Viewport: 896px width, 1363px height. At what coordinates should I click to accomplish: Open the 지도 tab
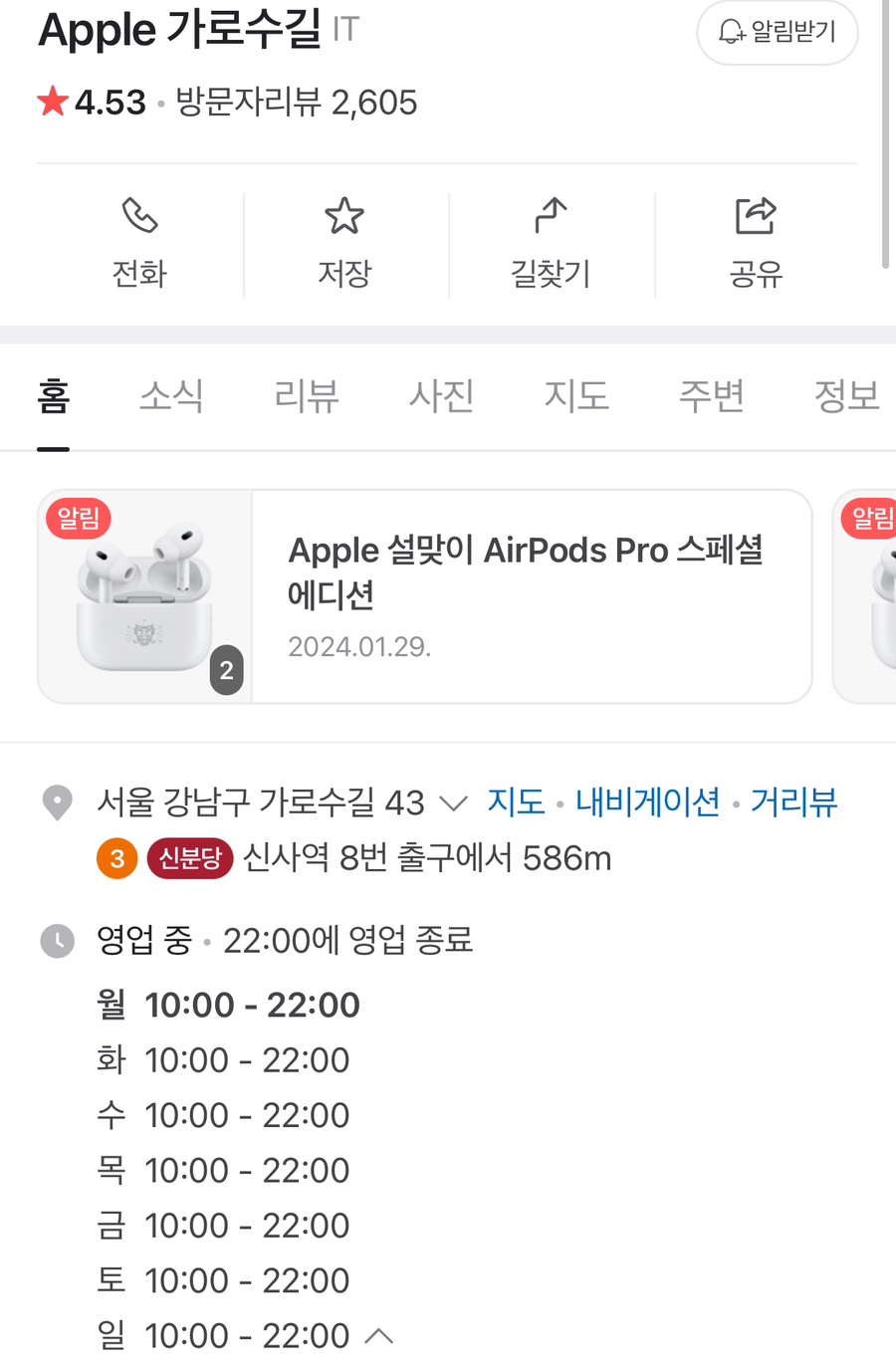click(576, 396)
